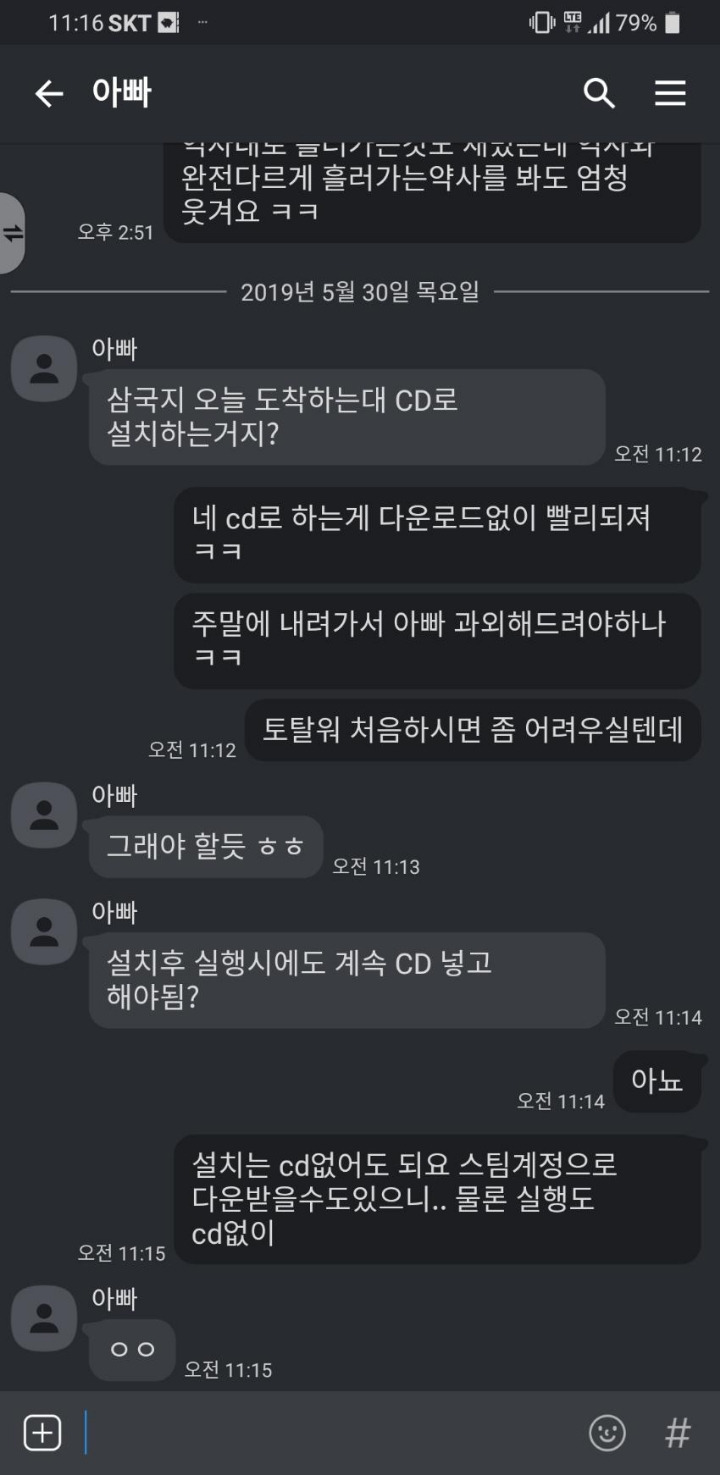Open the attachment plus button

[x=42, y=1433]
